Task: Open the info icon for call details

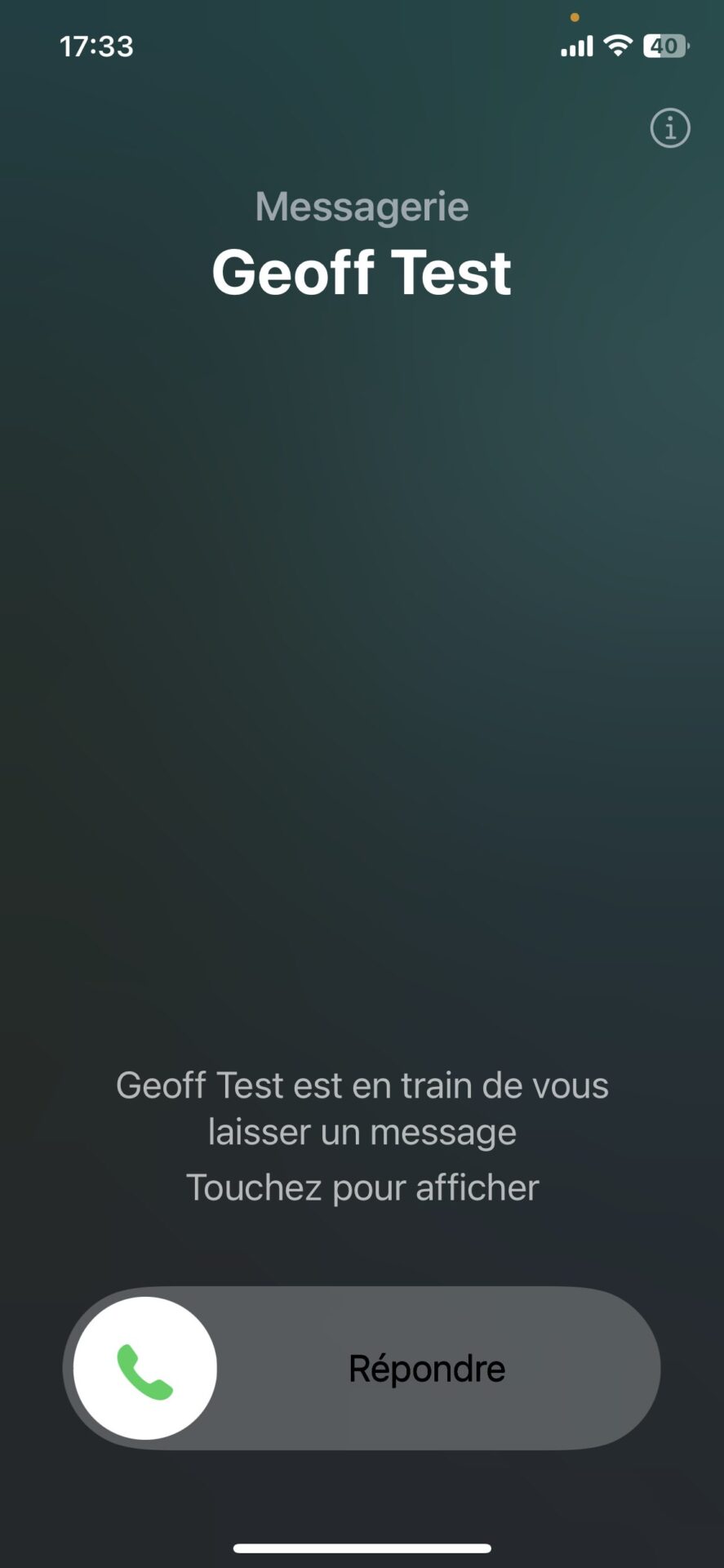Action: [x=670, y=128]
